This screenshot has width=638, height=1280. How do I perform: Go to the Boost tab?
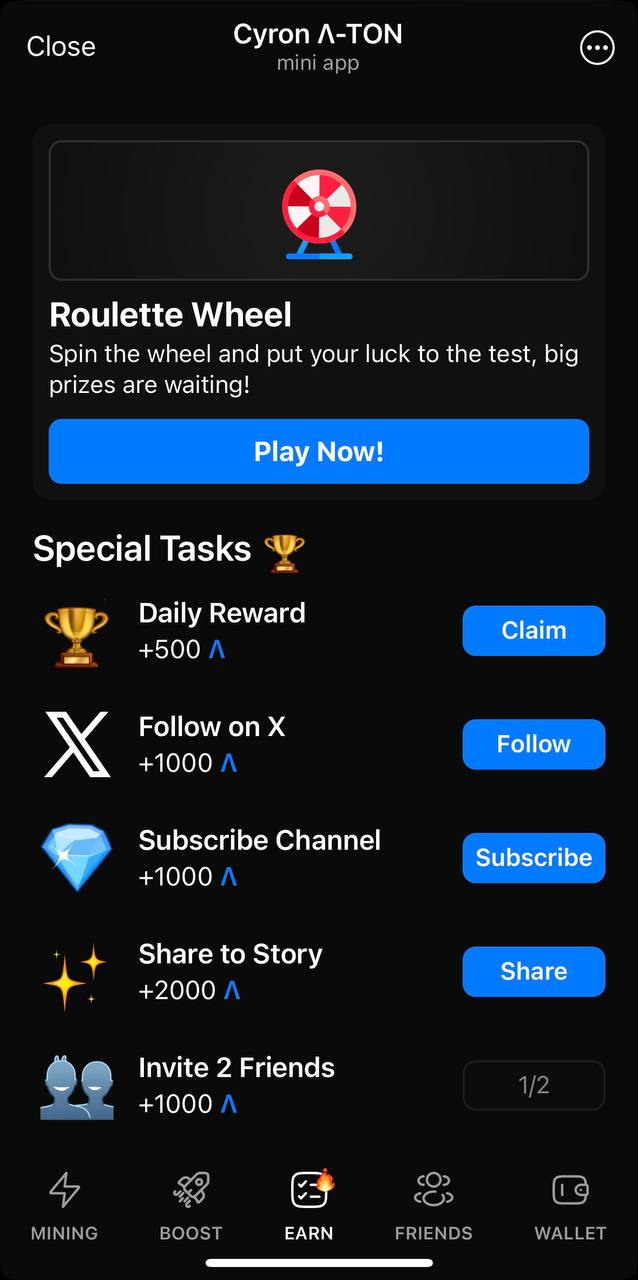191,1206
